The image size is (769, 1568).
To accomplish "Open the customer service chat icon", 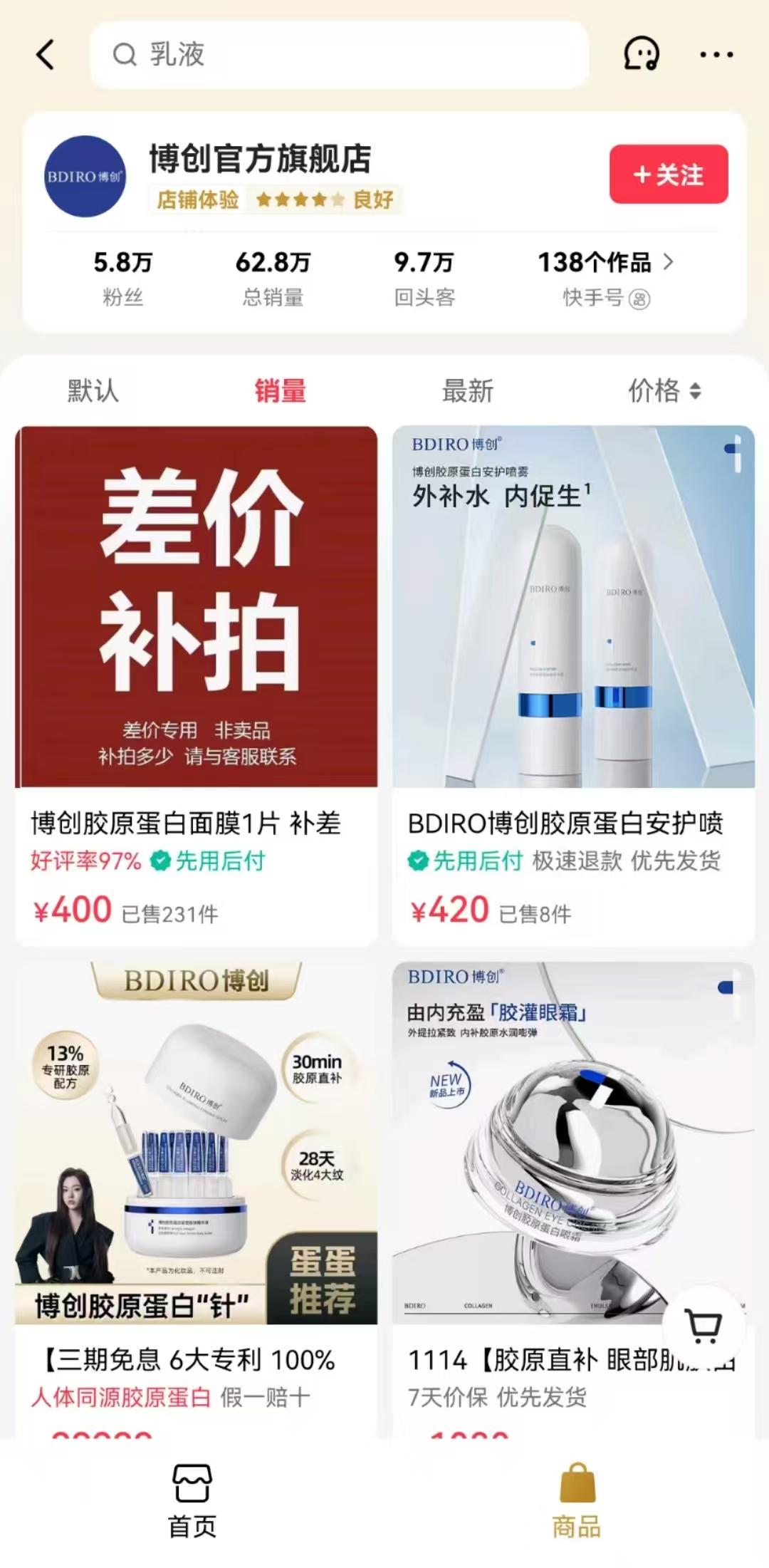I will click(641, 54).
